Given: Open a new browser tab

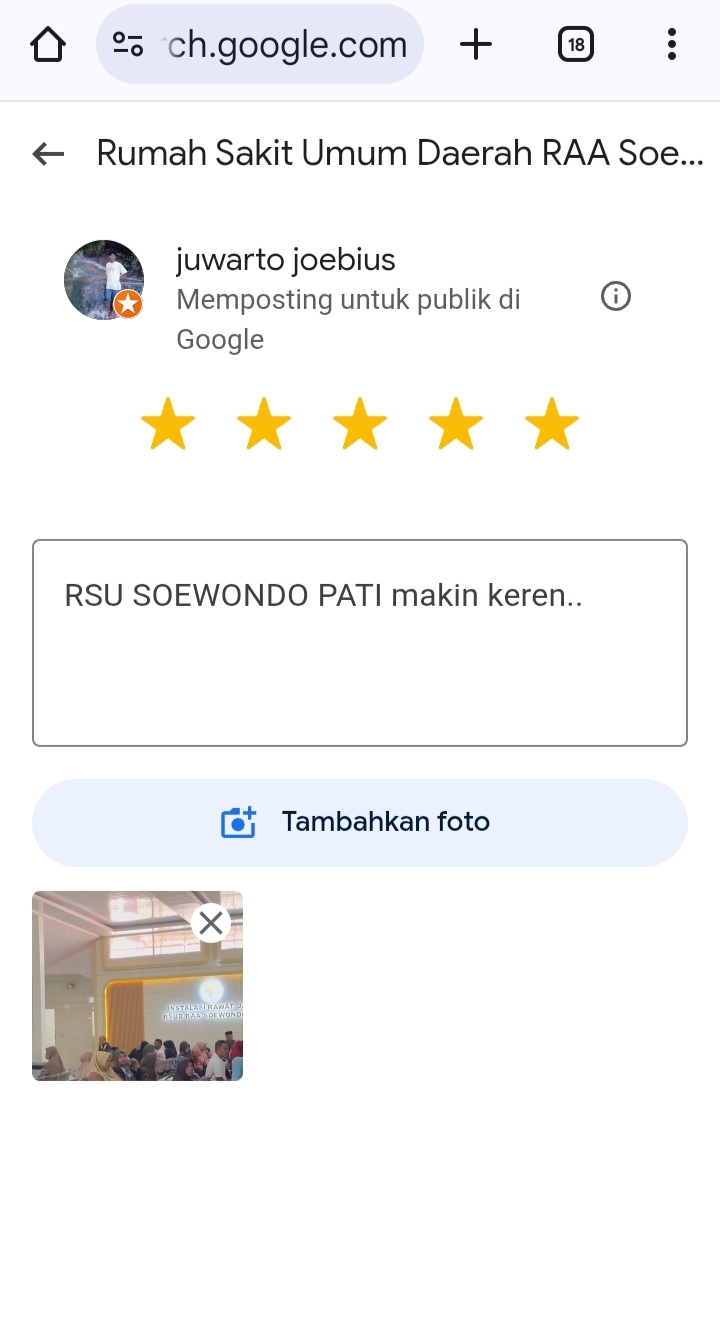Looking at the screenshot, I should [476, 45].
